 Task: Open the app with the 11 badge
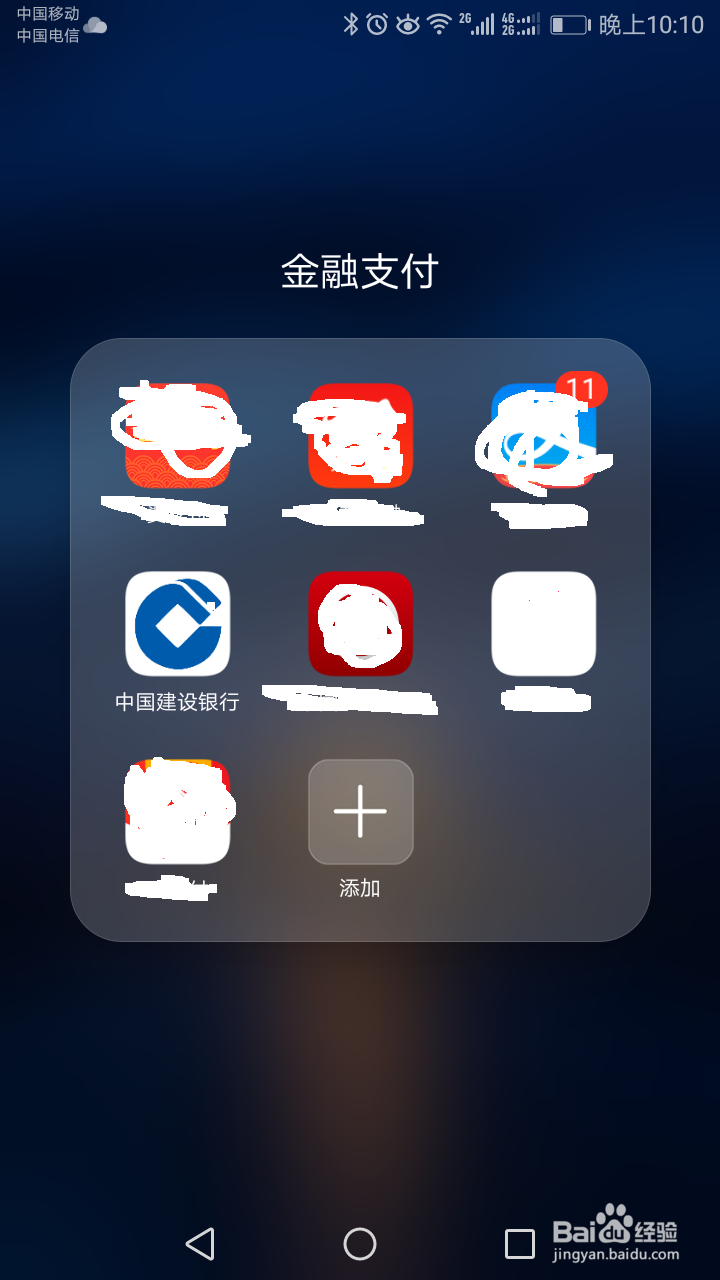[544, 436]
